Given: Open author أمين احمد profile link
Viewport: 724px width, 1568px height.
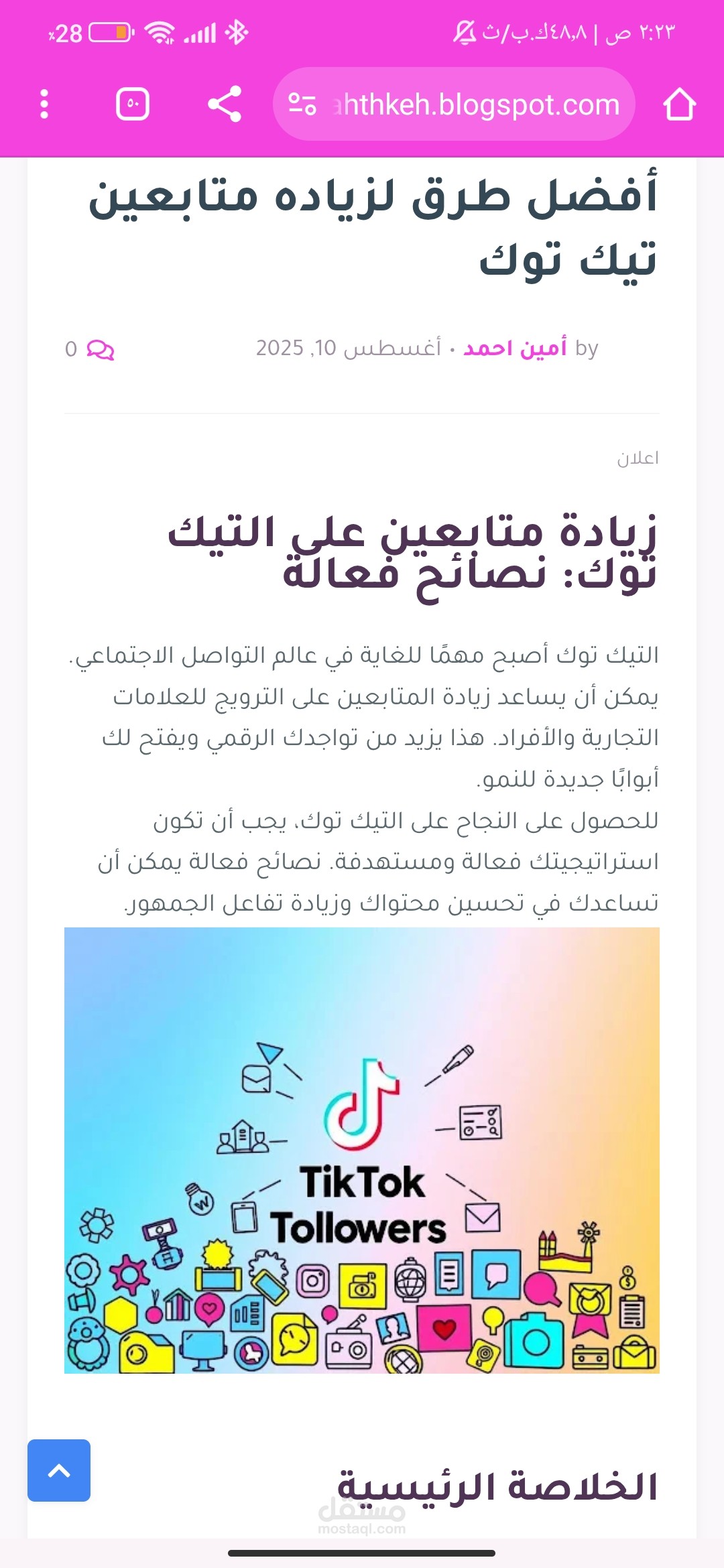Looking at the screenshot, I should [515, 348].
